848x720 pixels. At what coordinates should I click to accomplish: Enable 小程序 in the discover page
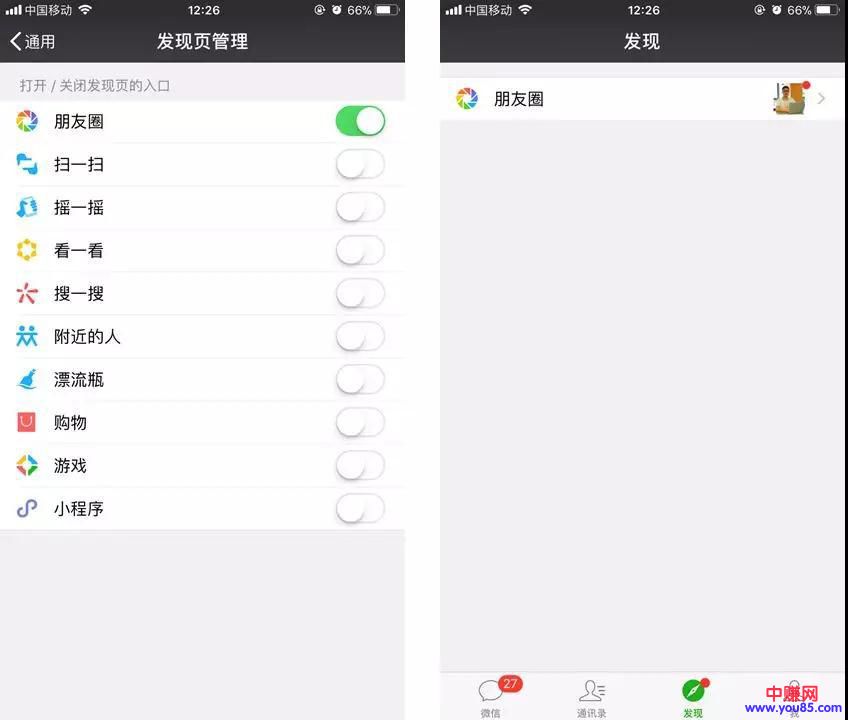(x=360, y=509)
